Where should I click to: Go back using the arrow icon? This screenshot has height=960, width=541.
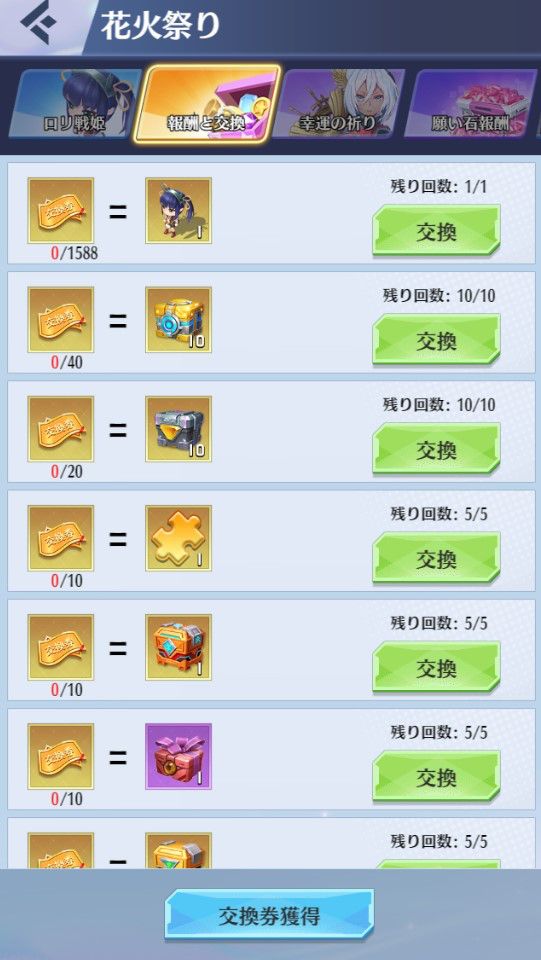(x=38, y=26)
